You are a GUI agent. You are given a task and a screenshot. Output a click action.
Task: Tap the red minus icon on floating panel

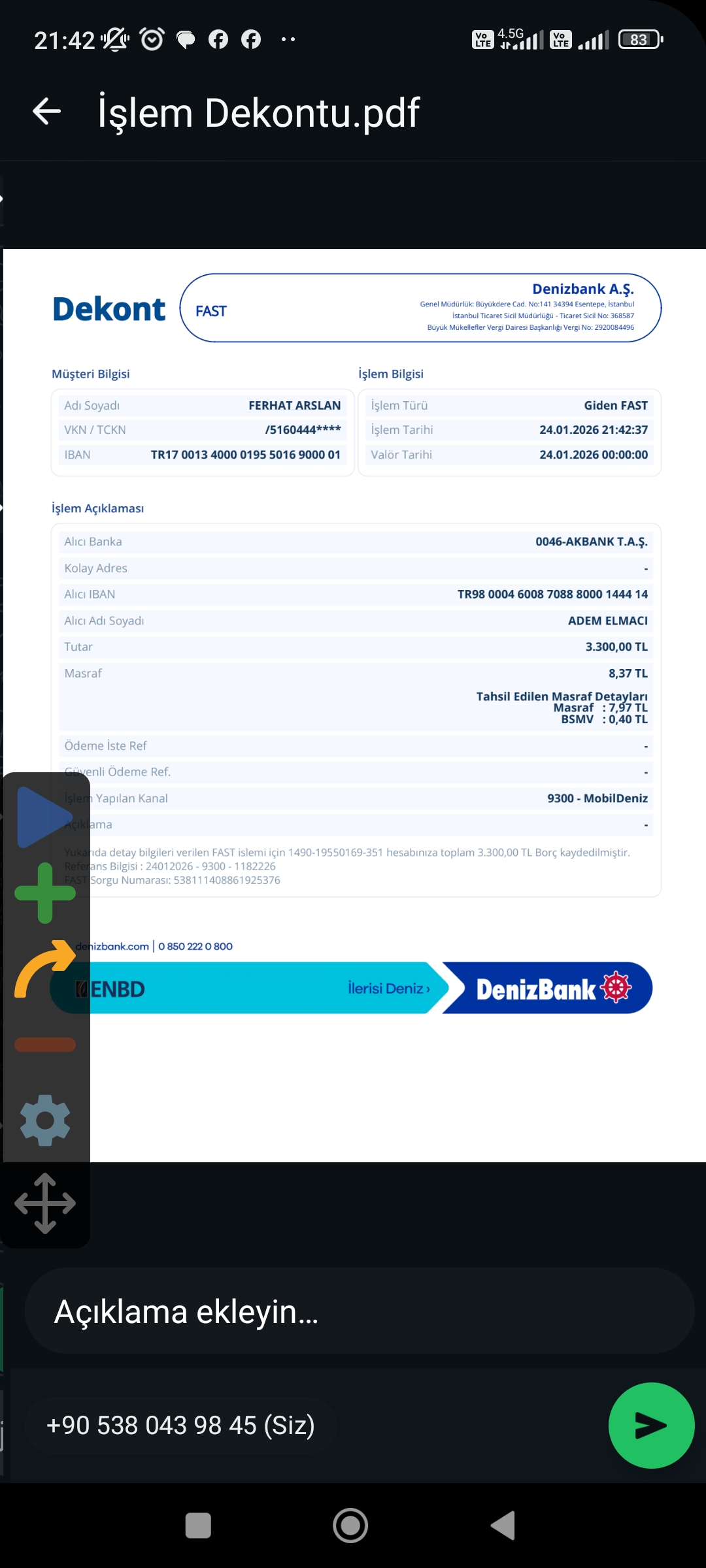pyautogui.click(x=45, y=1044)
